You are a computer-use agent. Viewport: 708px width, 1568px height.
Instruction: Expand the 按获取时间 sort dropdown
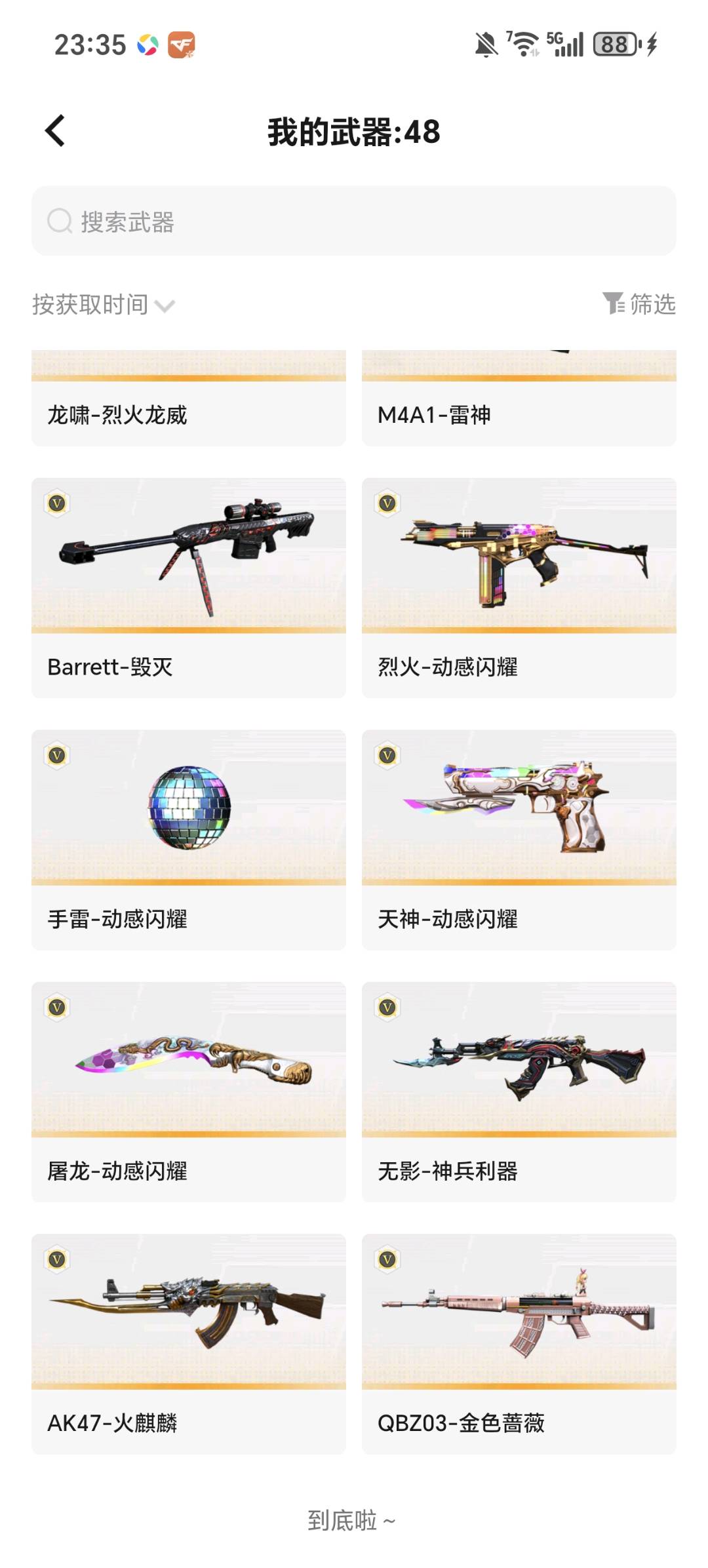click(x=104, y=305)
